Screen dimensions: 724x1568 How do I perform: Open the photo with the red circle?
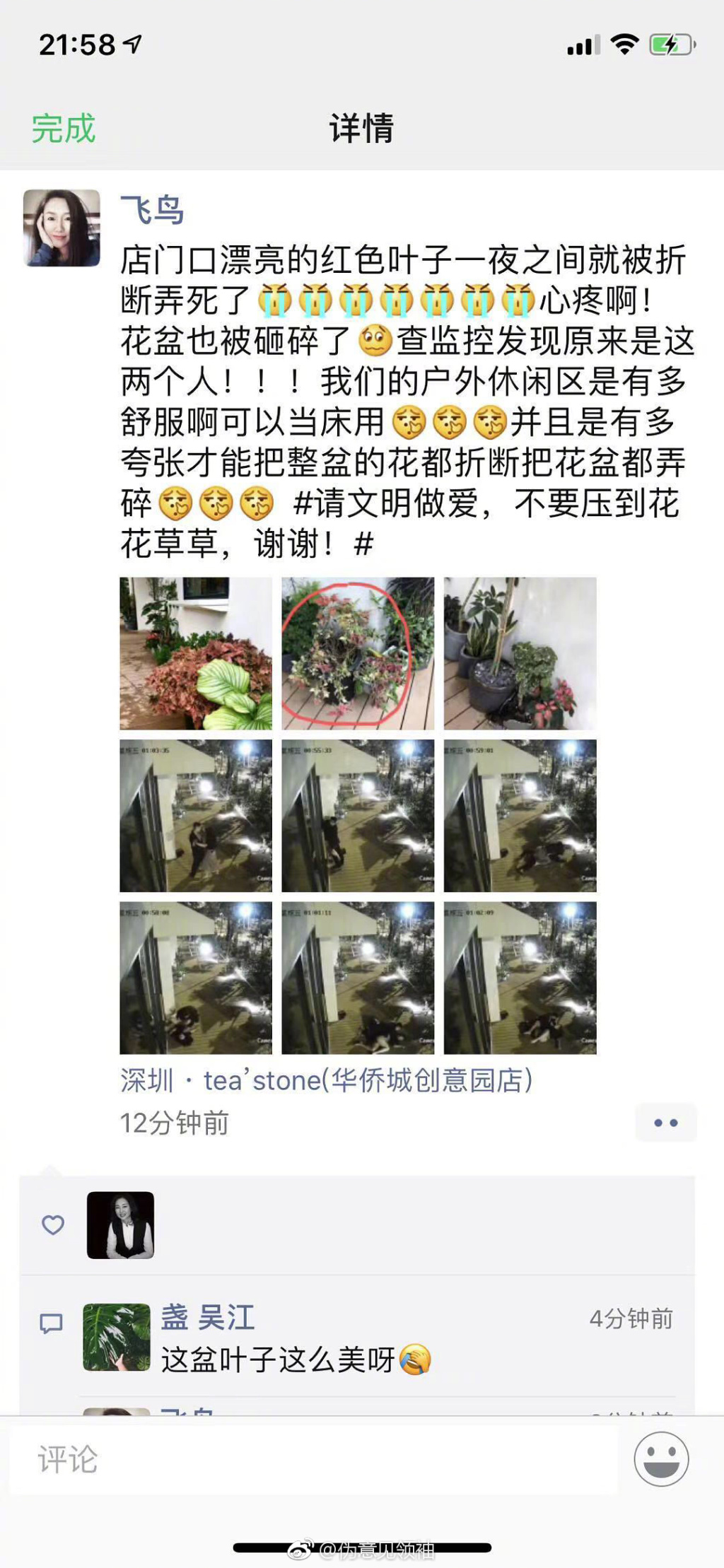[x=358, y=653]
